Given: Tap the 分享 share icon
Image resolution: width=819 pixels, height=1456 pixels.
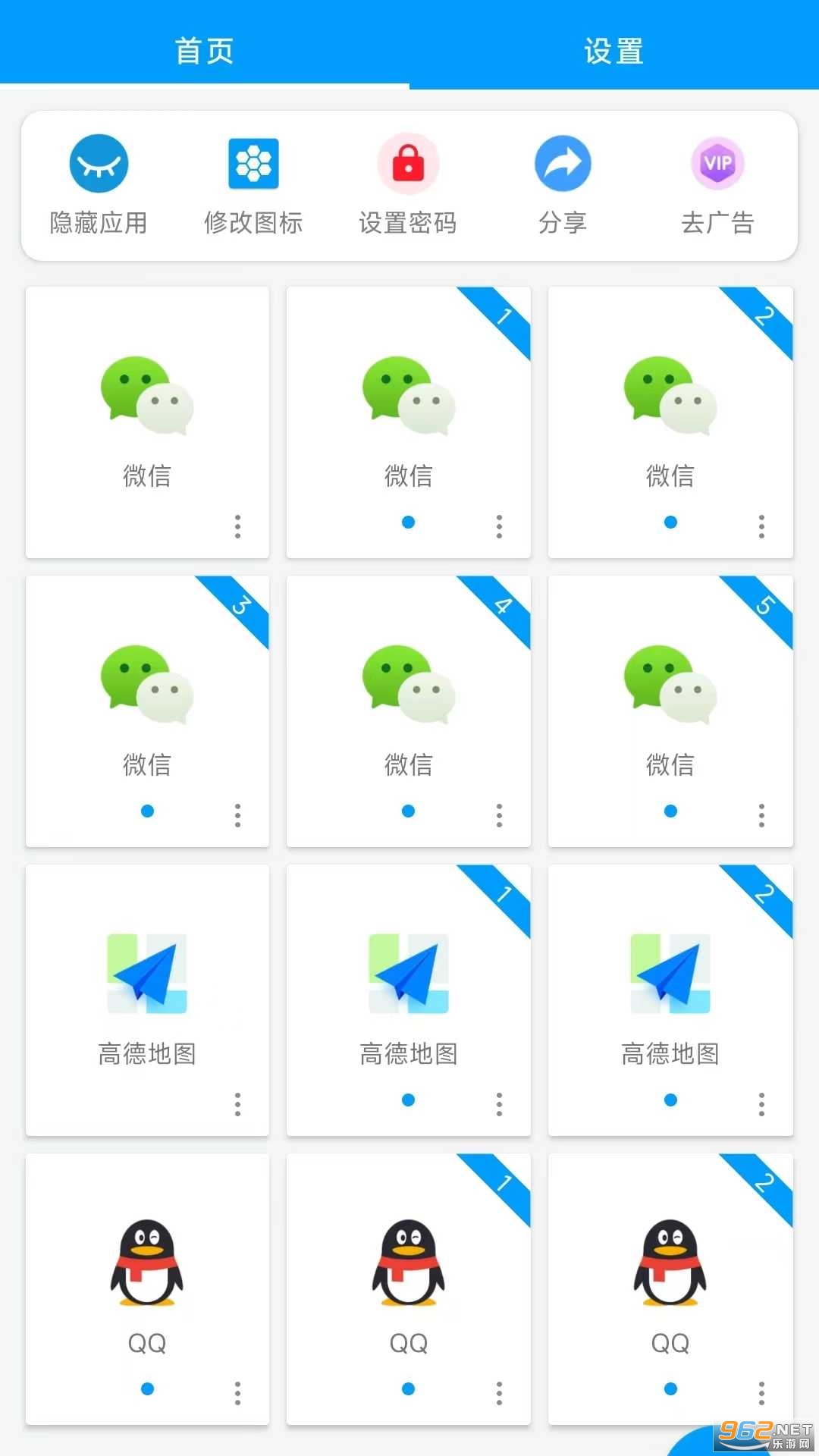Looking at the screenshot, I should pyautogui.click(x=562, y=182).
